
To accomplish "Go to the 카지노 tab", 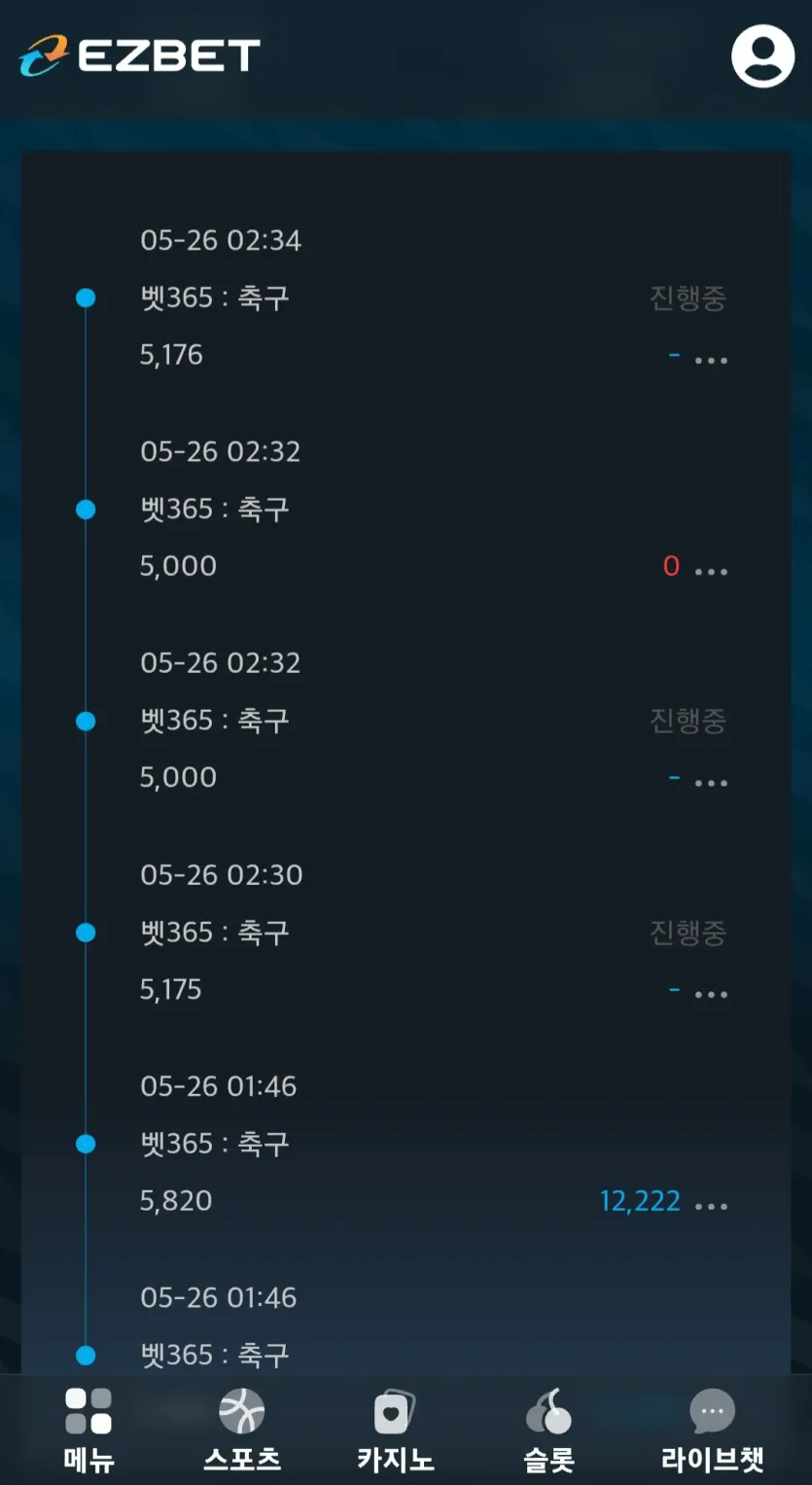I will (395, 1430).
